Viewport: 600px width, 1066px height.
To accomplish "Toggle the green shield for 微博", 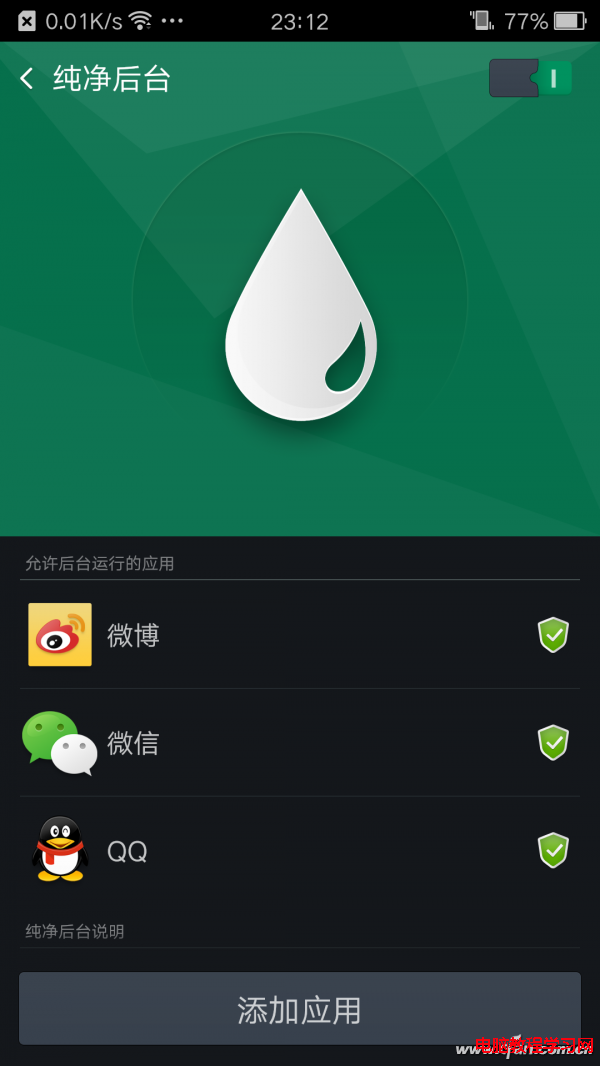I will point(553,634).
